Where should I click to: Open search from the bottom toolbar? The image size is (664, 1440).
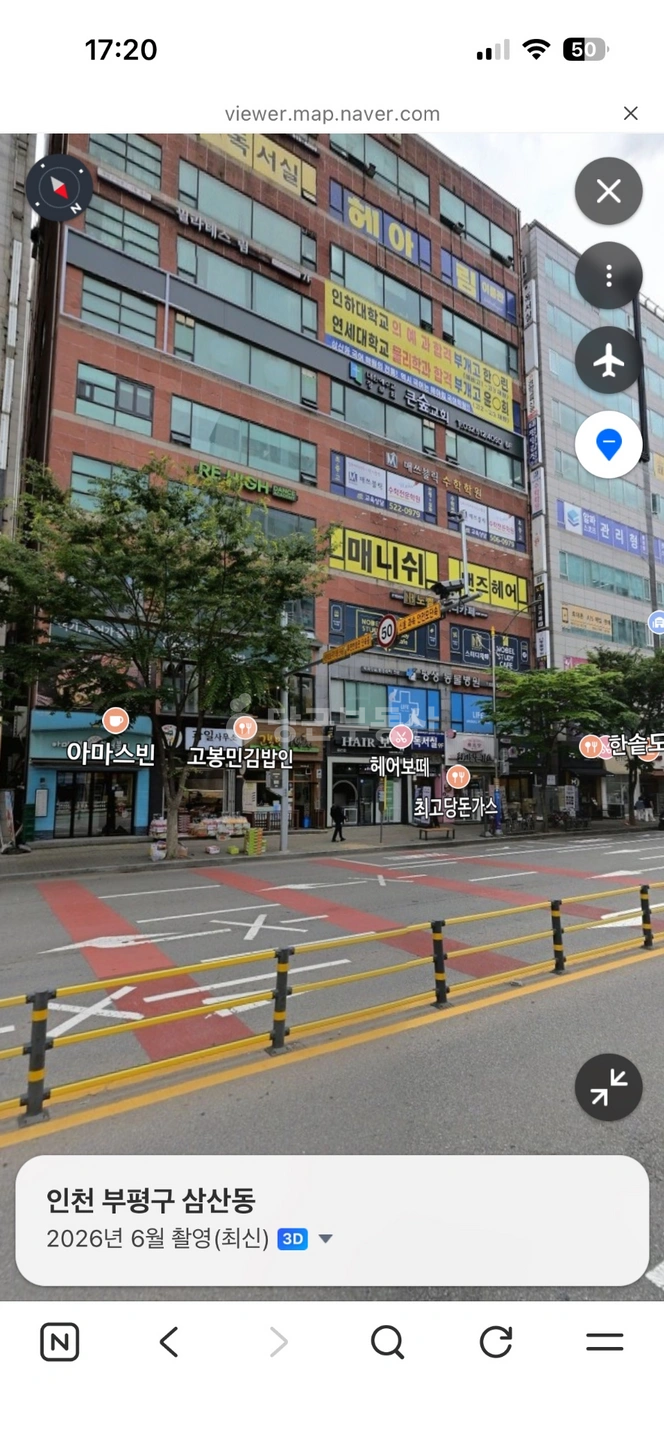pos(387,1342)
